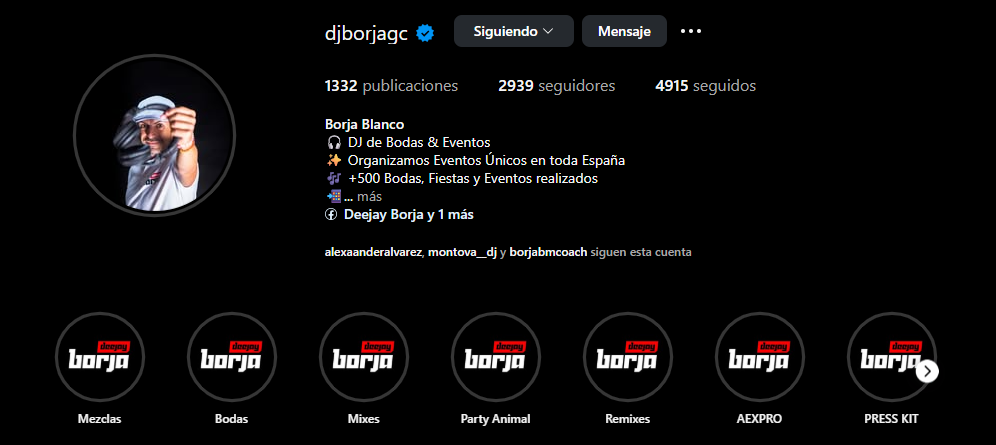The image size is (996, 445).
Task: Expand the bio with más
Action: tap(369, 197)
